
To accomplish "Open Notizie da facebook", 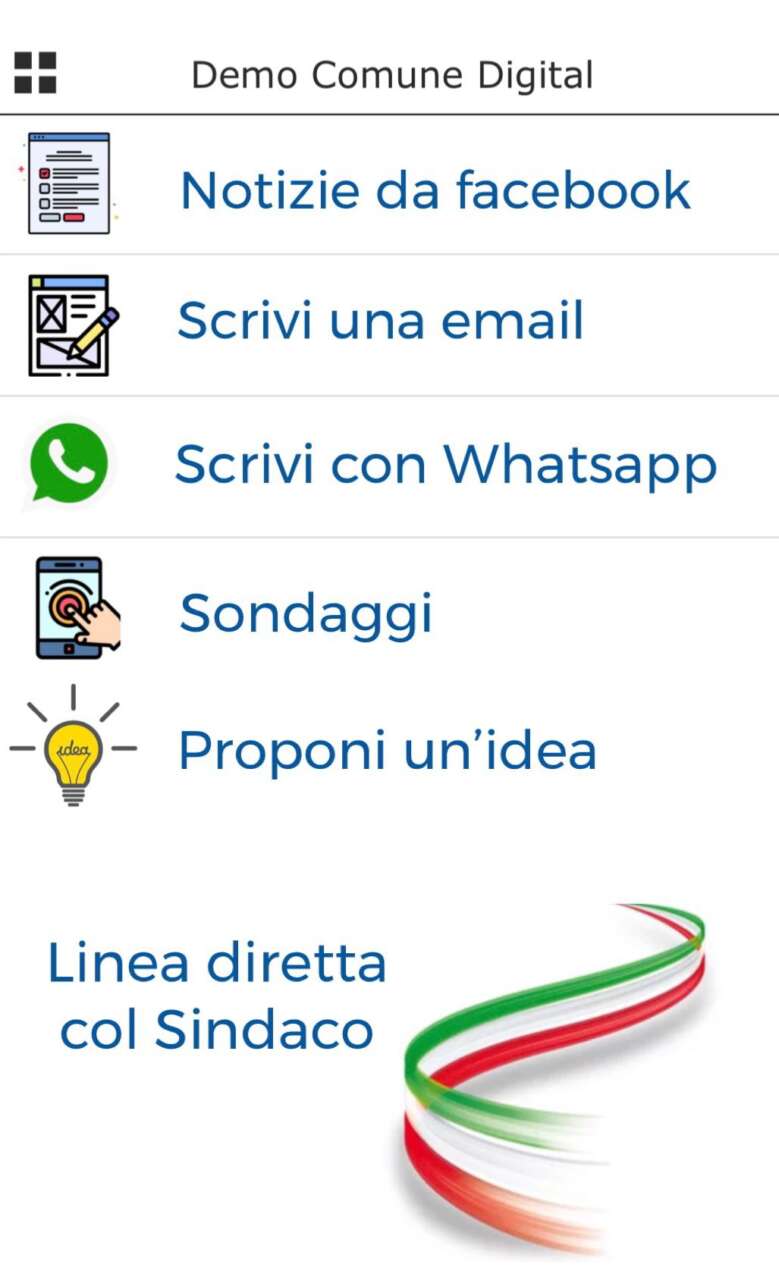I will (389, 185).
